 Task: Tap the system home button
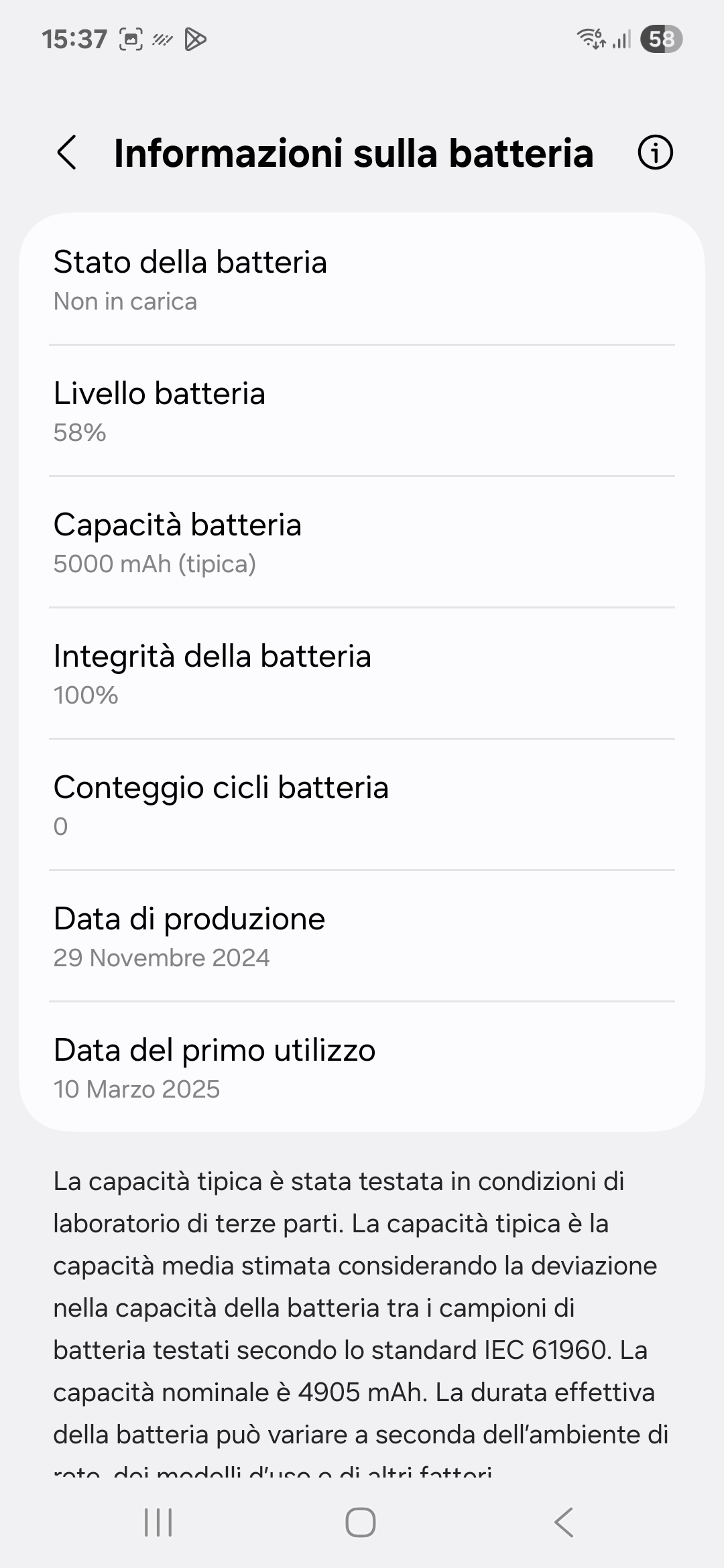(361, 1522)
